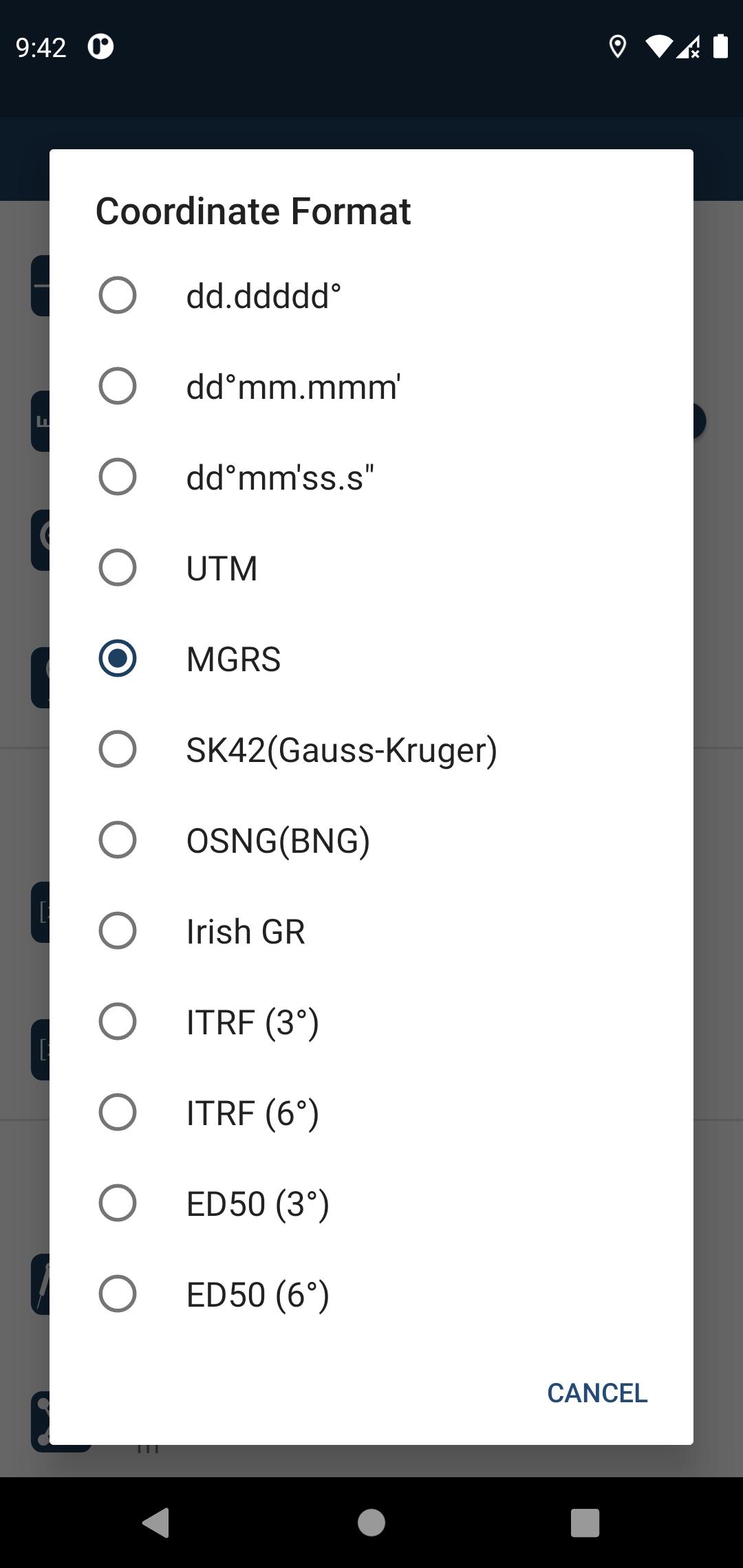The width and height of the screenshot is (743, 1568).
Task: Choose the dd°mm.mmm' format option
Action: pyautogui.click(x=371, y=386)
